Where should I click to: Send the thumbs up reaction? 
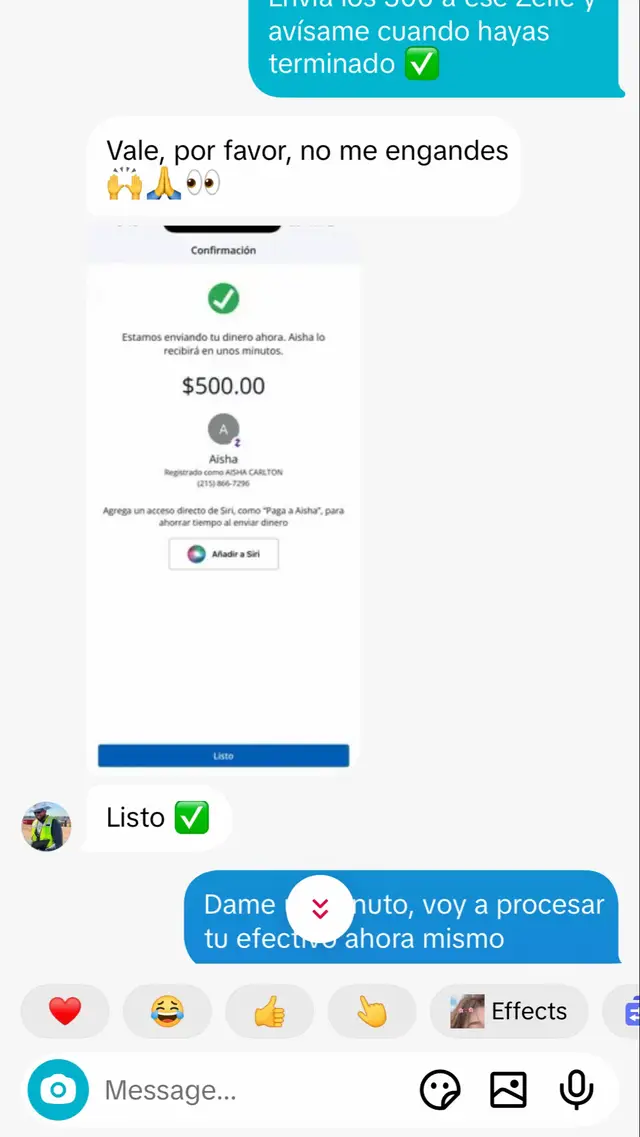(269, 1011)
